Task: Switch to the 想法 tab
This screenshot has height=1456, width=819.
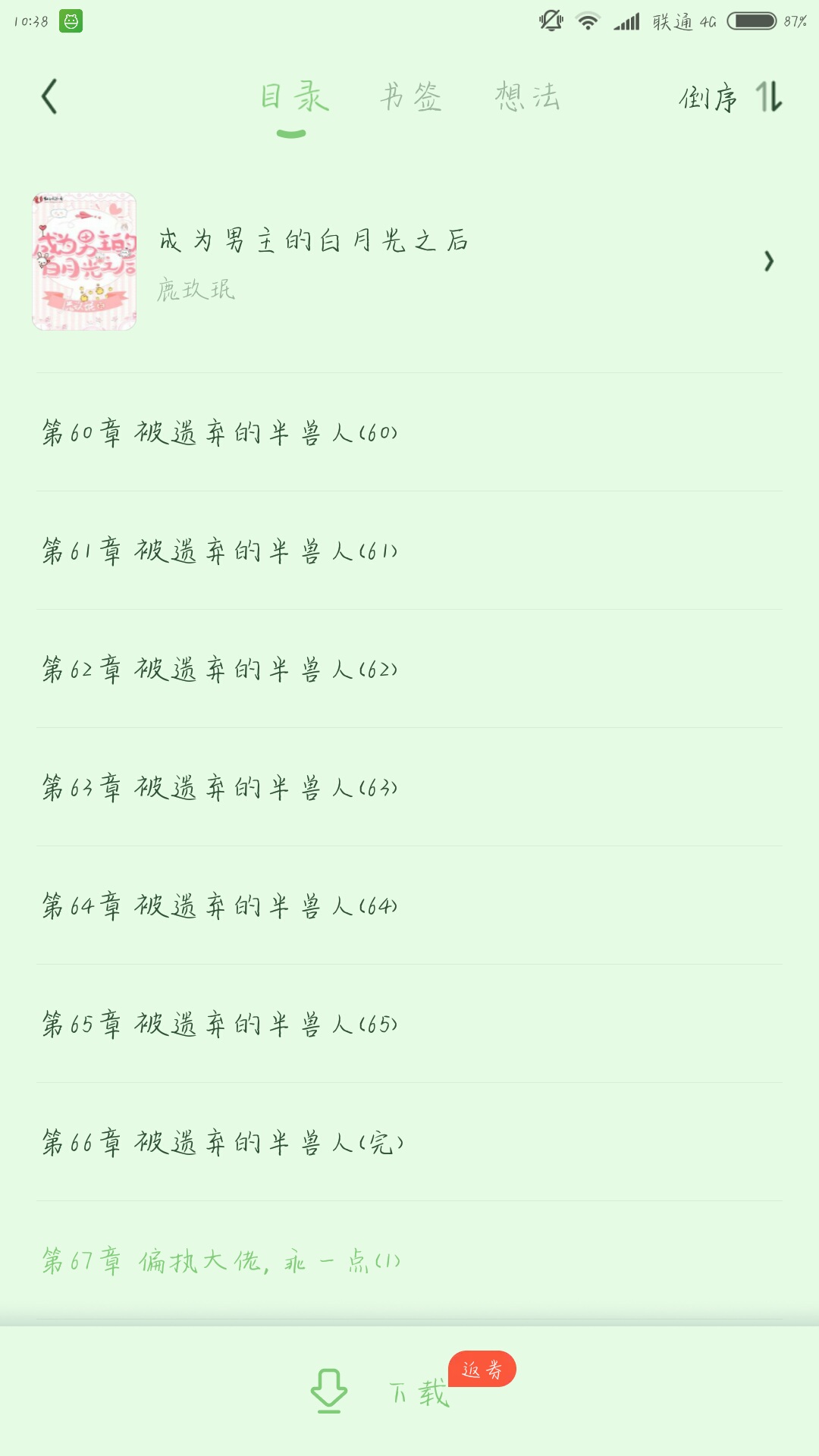Action: tap(528, 97)
